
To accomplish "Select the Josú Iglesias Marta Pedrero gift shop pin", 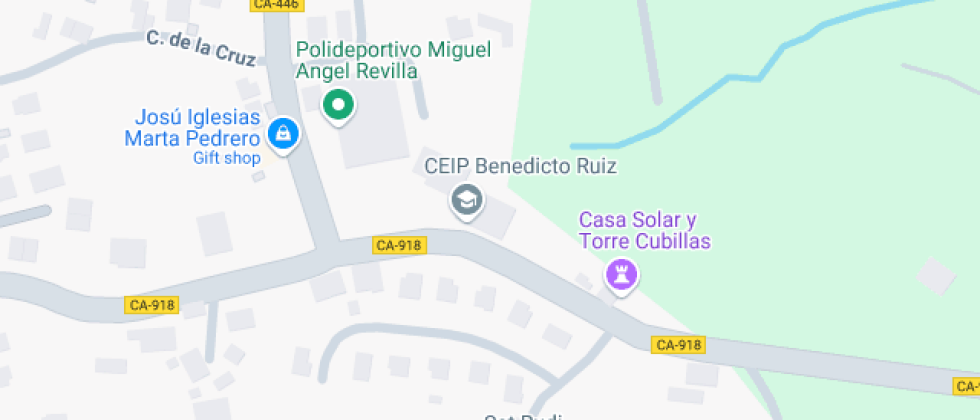I will [284, 133].
